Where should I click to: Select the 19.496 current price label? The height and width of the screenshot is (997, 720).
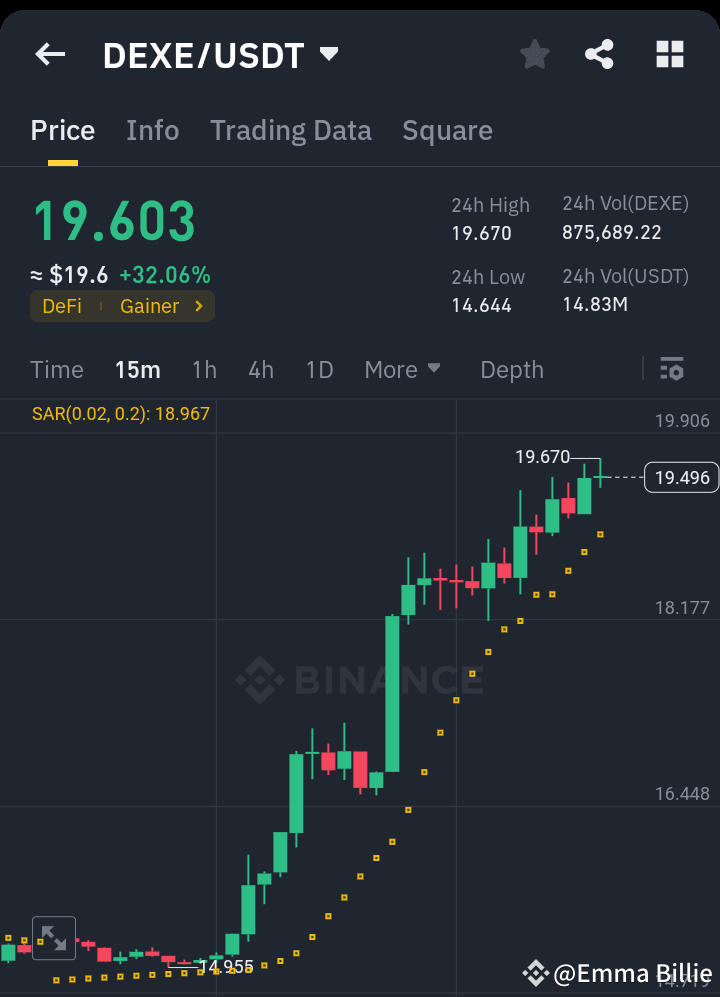[x=681, y=477]
